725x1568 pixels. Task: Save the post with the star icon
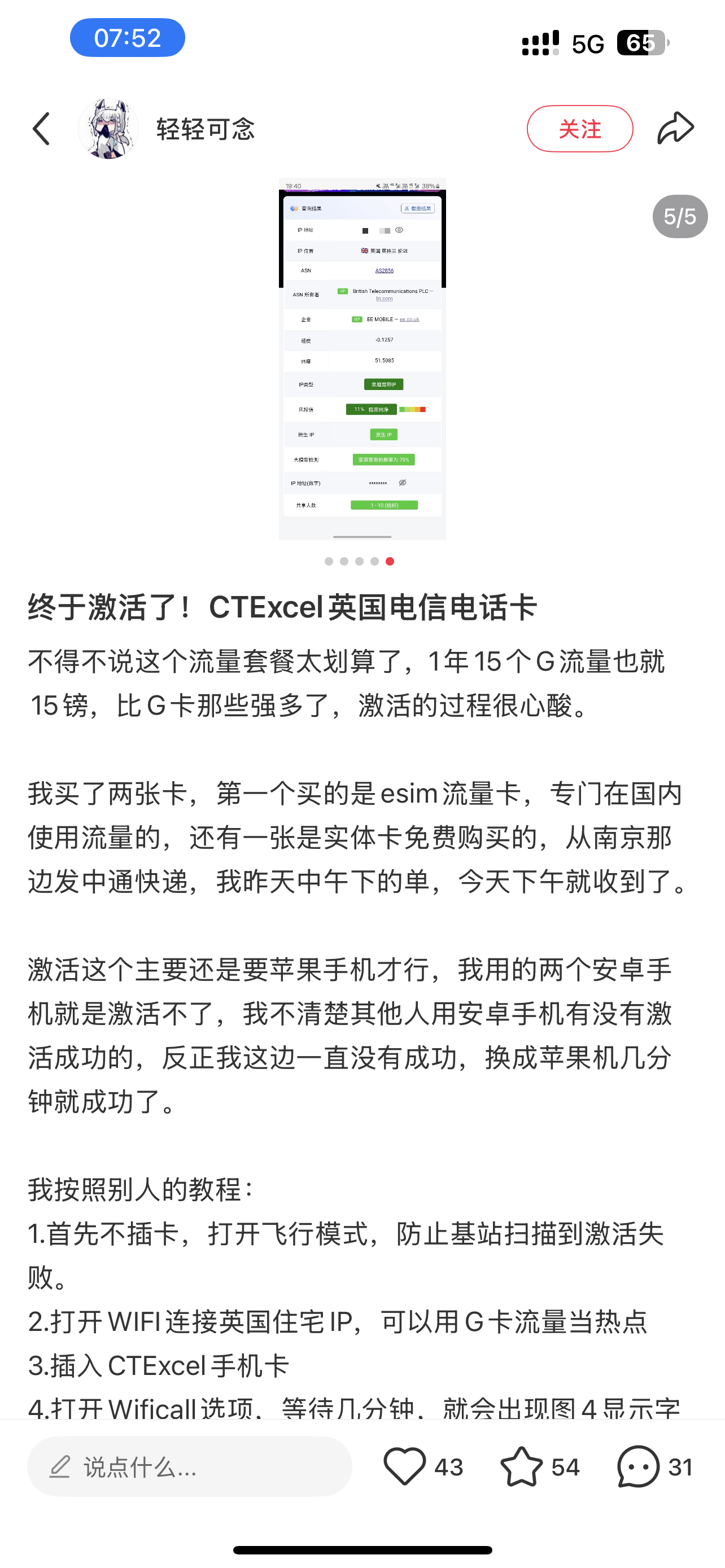[x=522, y=1467]
